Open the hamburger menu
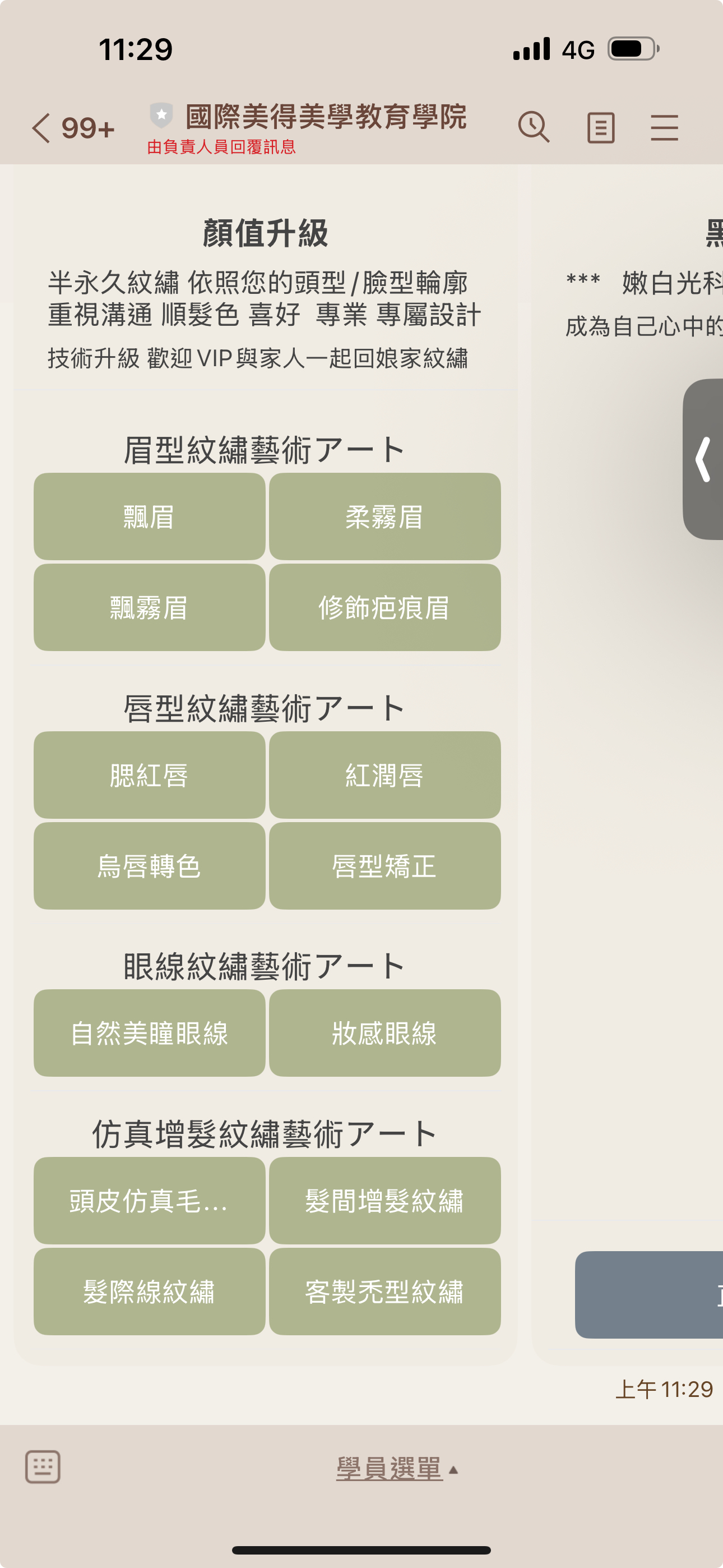 [x=664, y=128]
